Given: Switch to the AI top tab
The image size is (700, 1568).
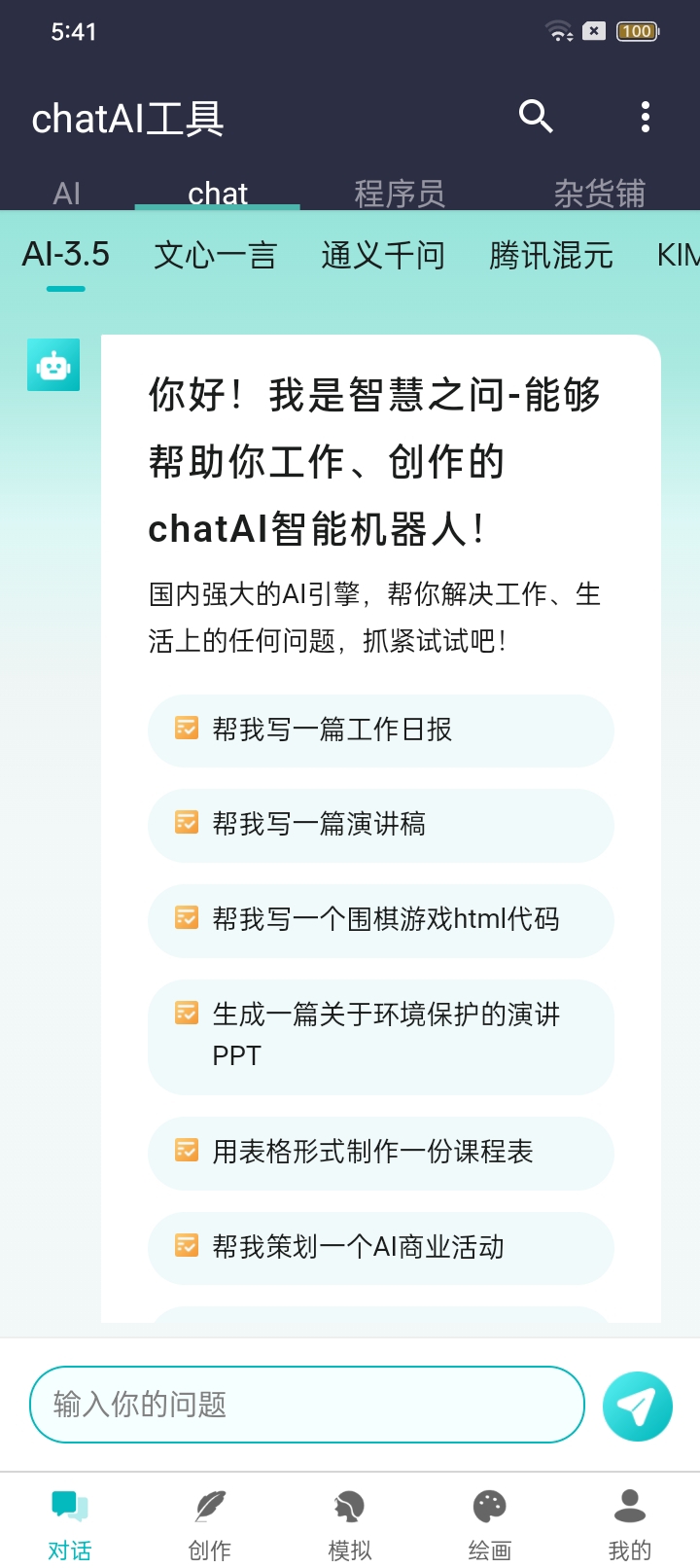Looking at the screenshot, I should (66, 193).
